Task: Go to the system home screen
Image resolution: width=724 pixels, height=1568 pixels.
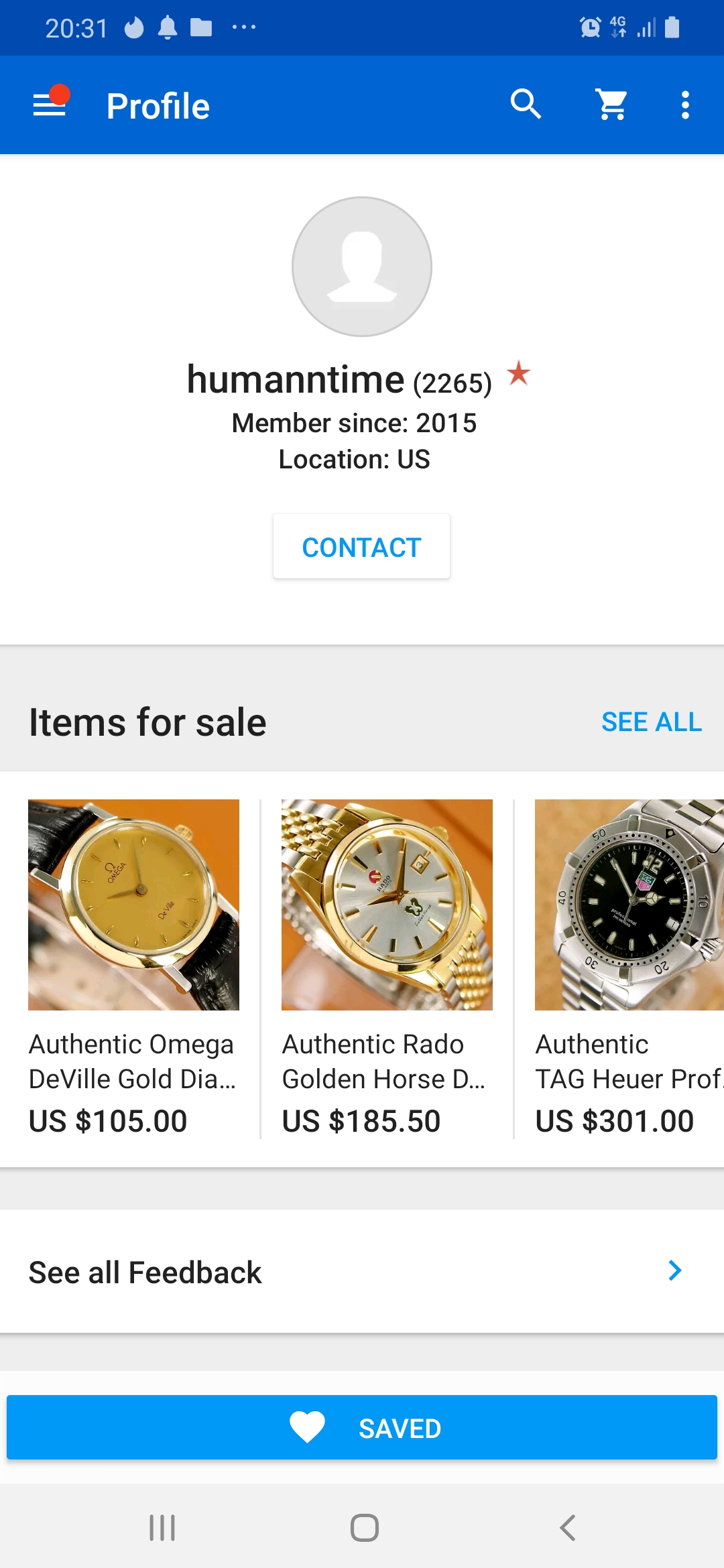Action: 364,1528
